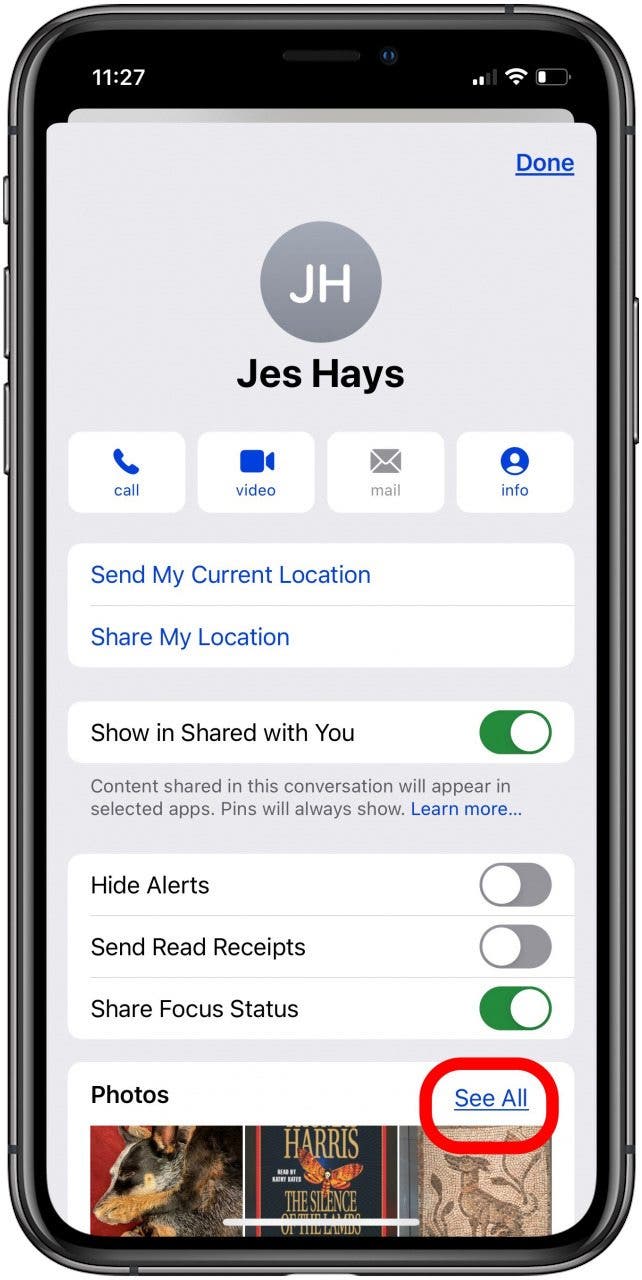Disable Show in Shared with You

coord(515,732)
